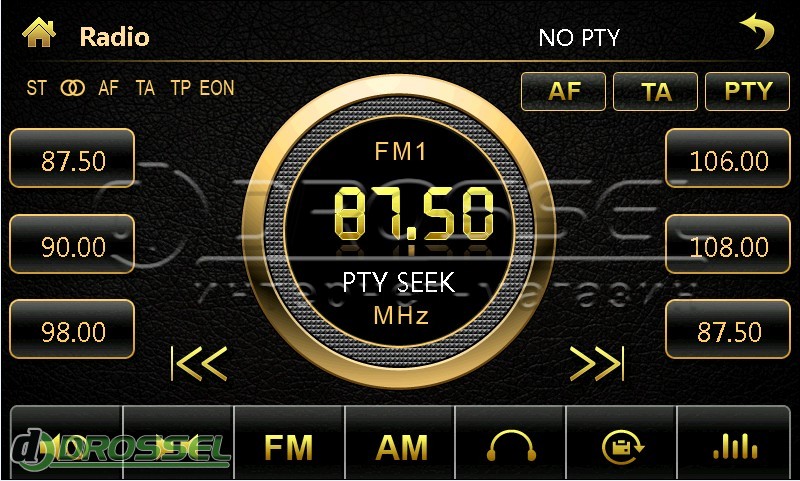Open the equalizer settings
This screenshot has height=481, width=800.
tap(734, 446)
